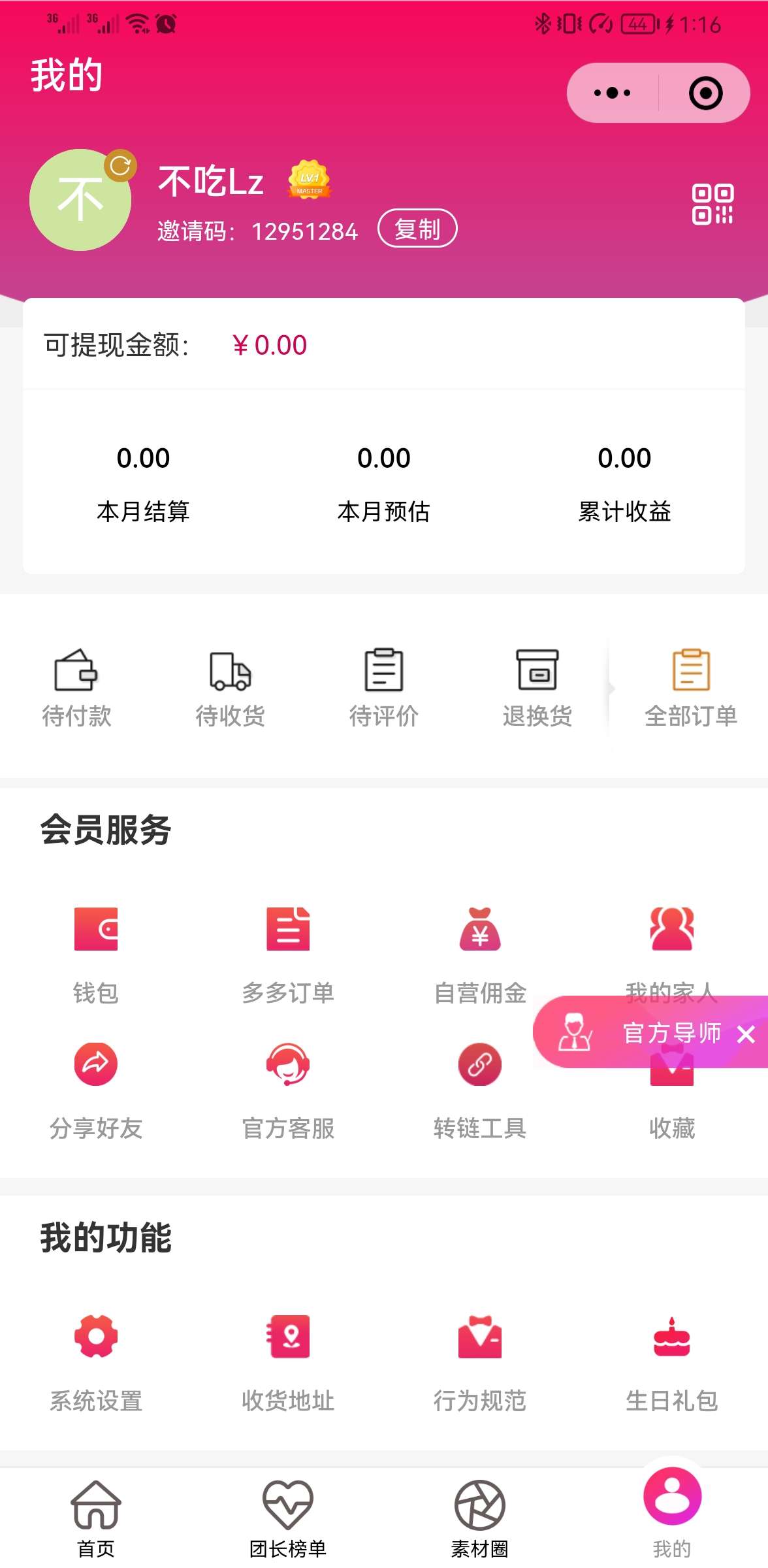Open 钱包 wallet
This screenshot has width=768, height=1568.
[96, 955]
